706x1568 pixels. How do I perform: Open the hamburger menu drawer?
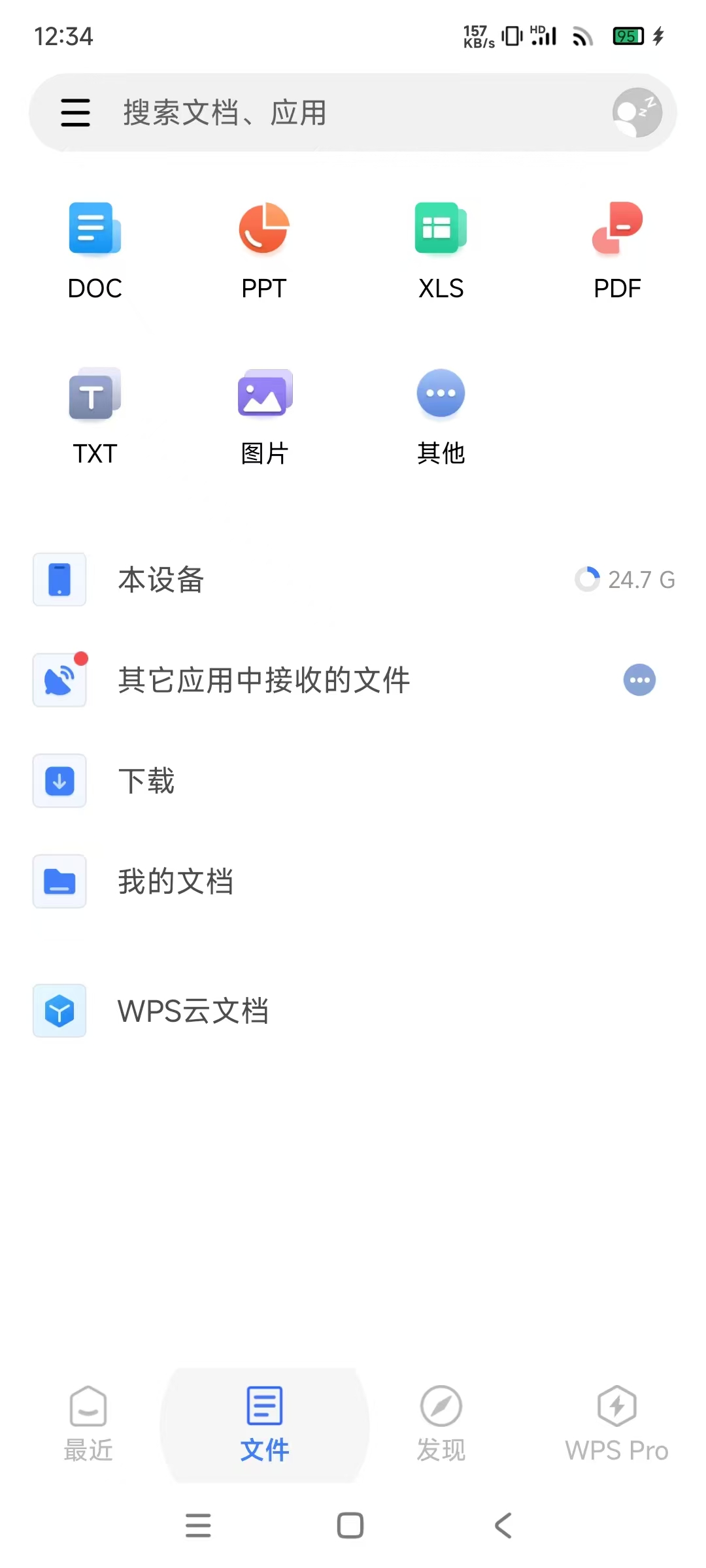75,112
